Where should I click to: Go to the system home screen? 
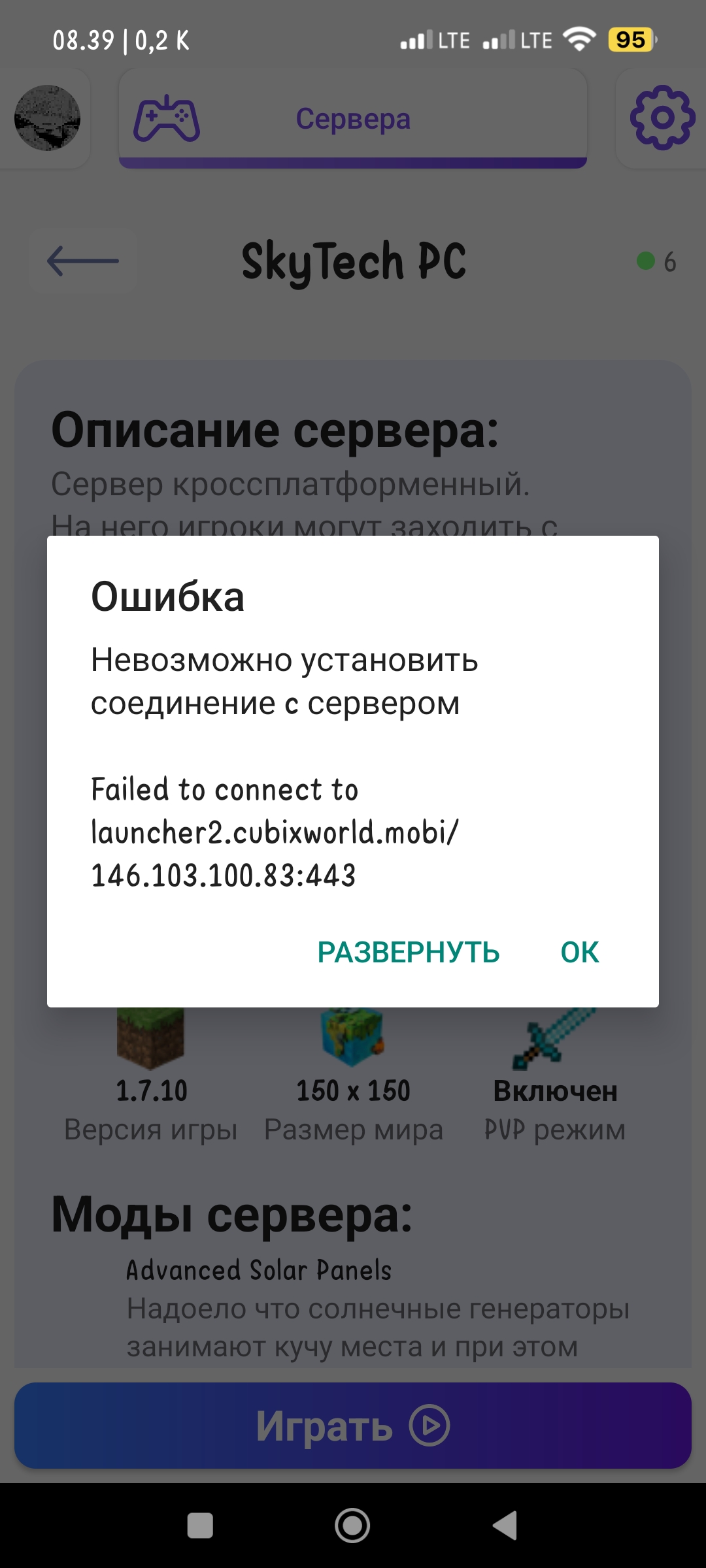pos(352,1526)
